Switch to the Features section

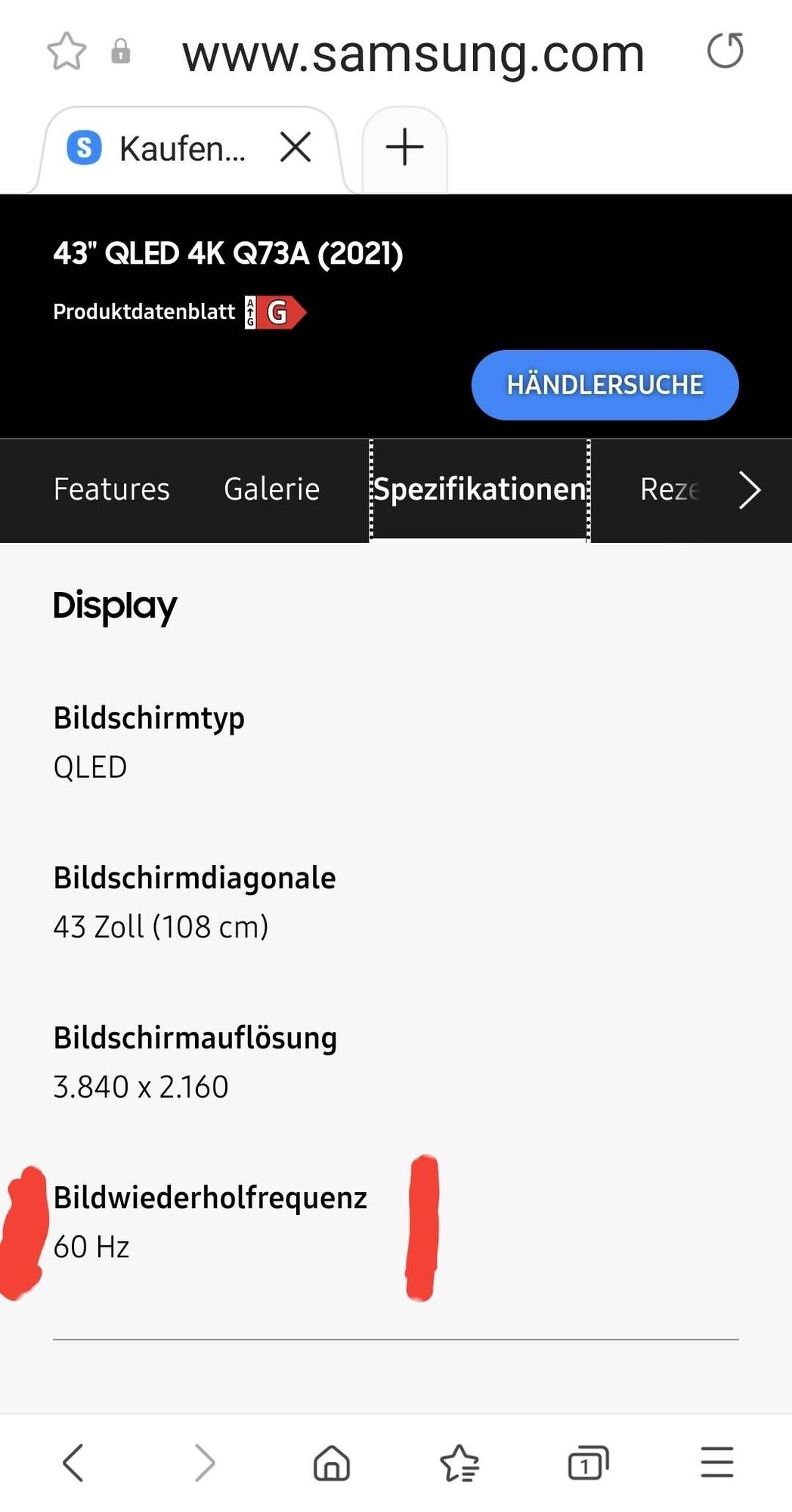pyautogui.click(x=112, y=489)
